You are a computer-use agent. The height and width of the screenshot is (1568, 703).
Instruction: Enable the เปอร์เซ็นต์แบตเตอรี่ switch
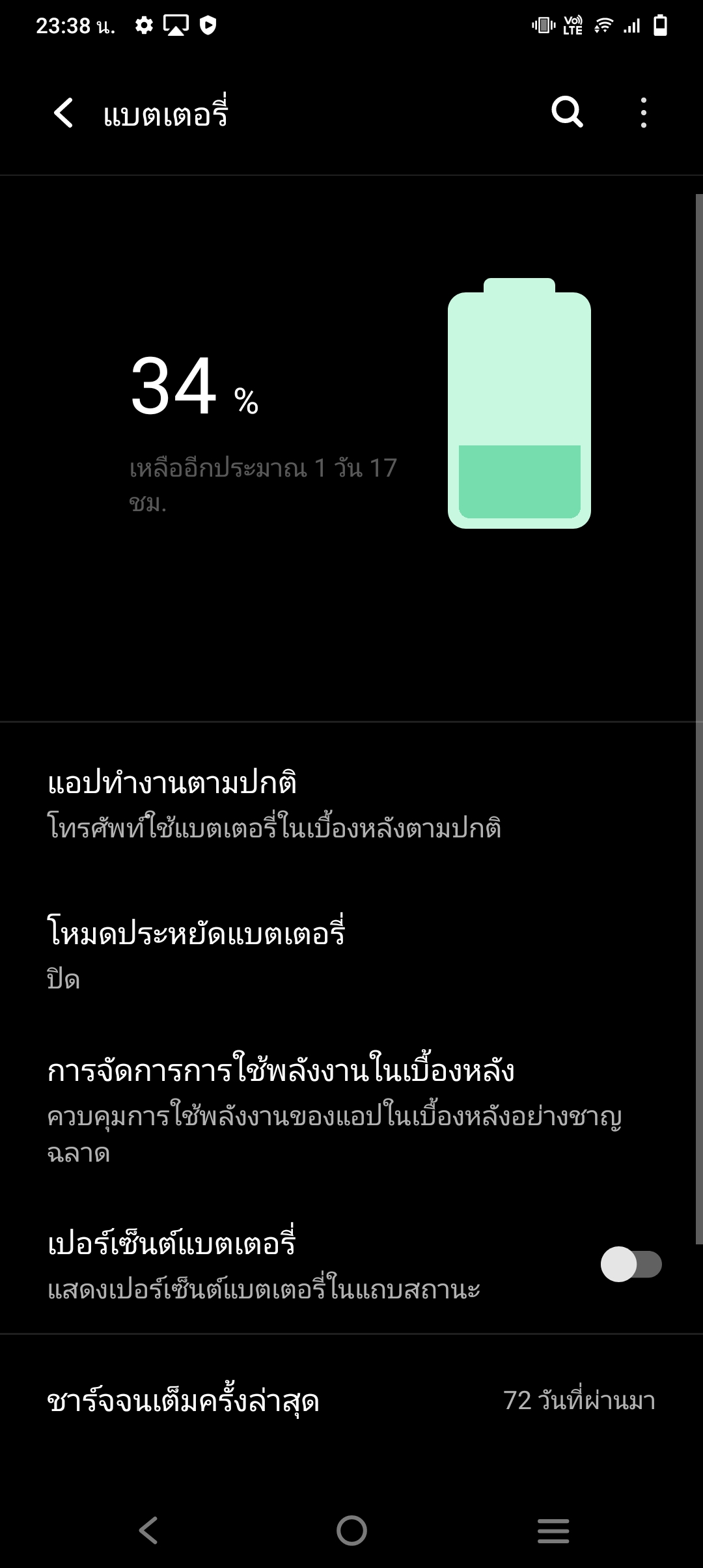631,1264
